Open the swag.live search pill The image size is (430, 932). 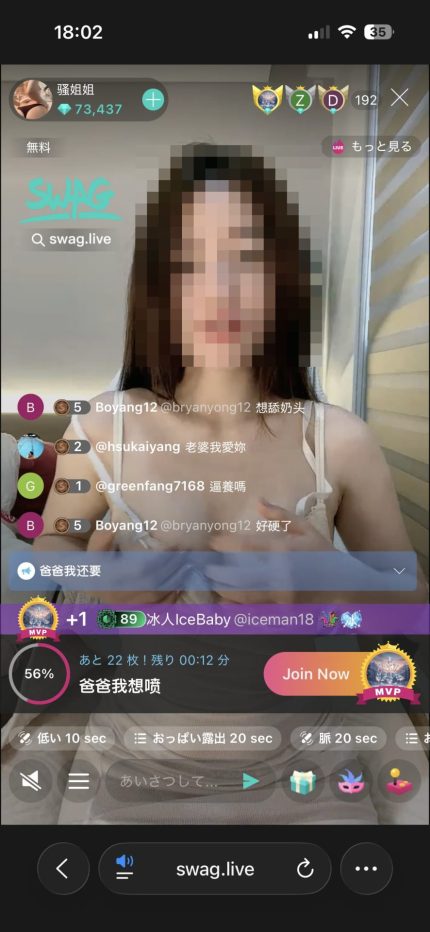(71, 240)
